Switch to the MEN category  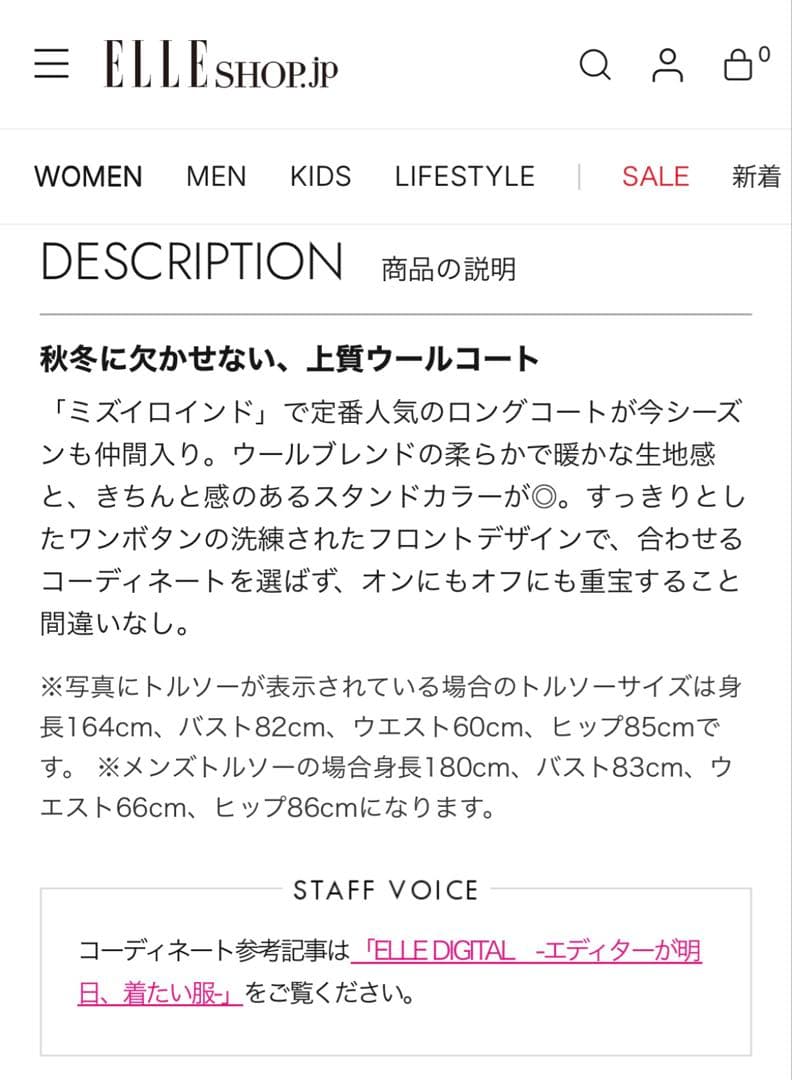(216, 177)
